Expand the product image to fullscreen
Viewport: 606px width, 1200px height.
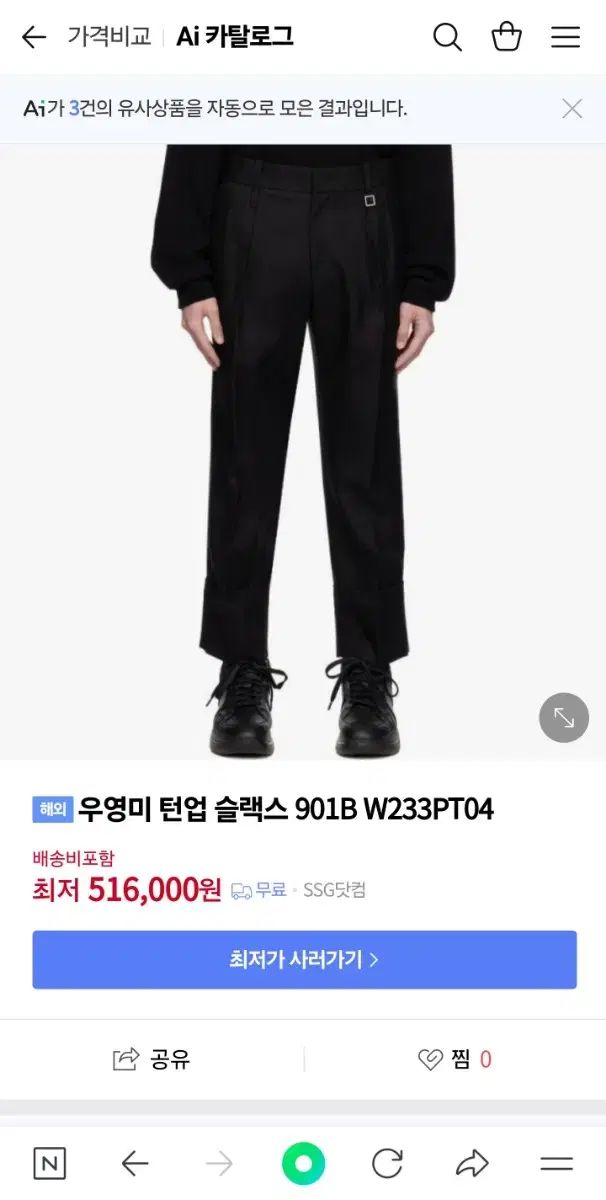click(564, 718)
